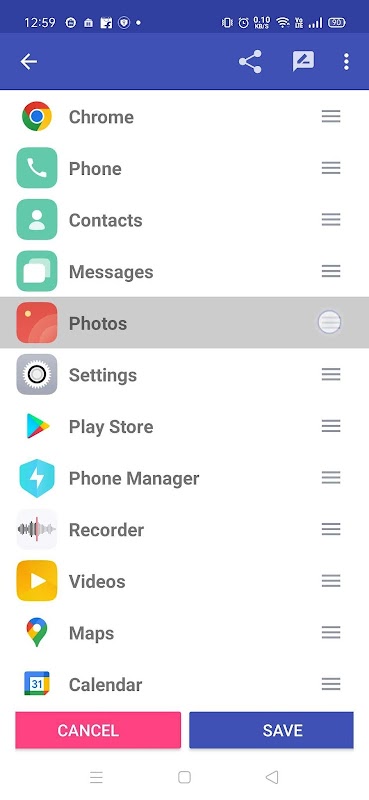This screenshot has height=800, width=369.
Task: Select the Maps row
Action: (184, 632)
